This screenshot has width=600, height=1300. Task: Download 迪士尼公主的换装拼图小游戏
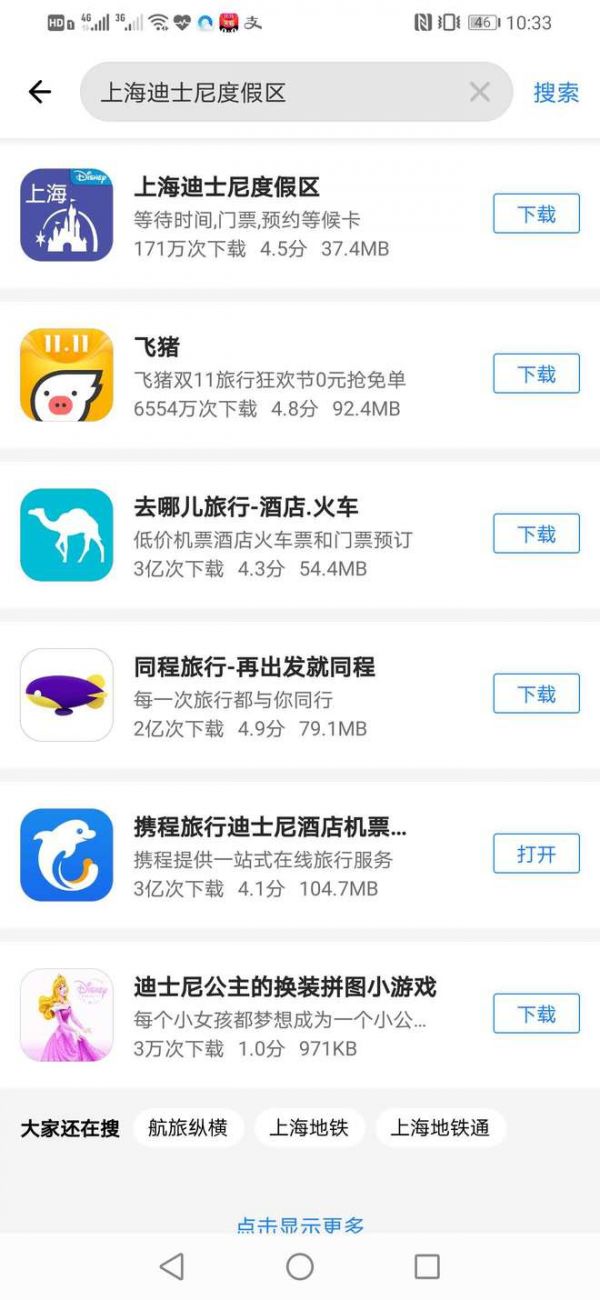(536, 1014)
